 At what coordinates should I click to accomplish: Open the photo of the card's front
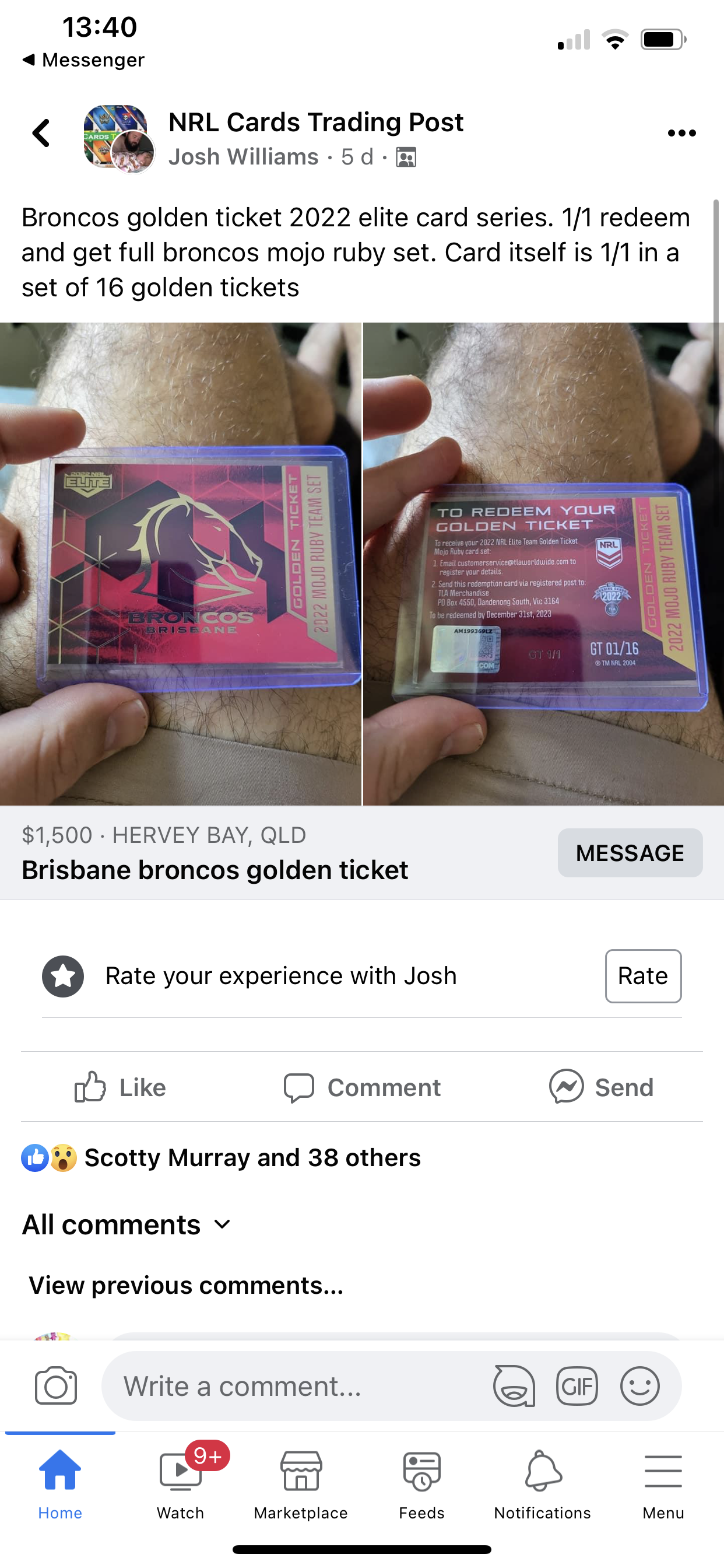click(x=180, y=563)
